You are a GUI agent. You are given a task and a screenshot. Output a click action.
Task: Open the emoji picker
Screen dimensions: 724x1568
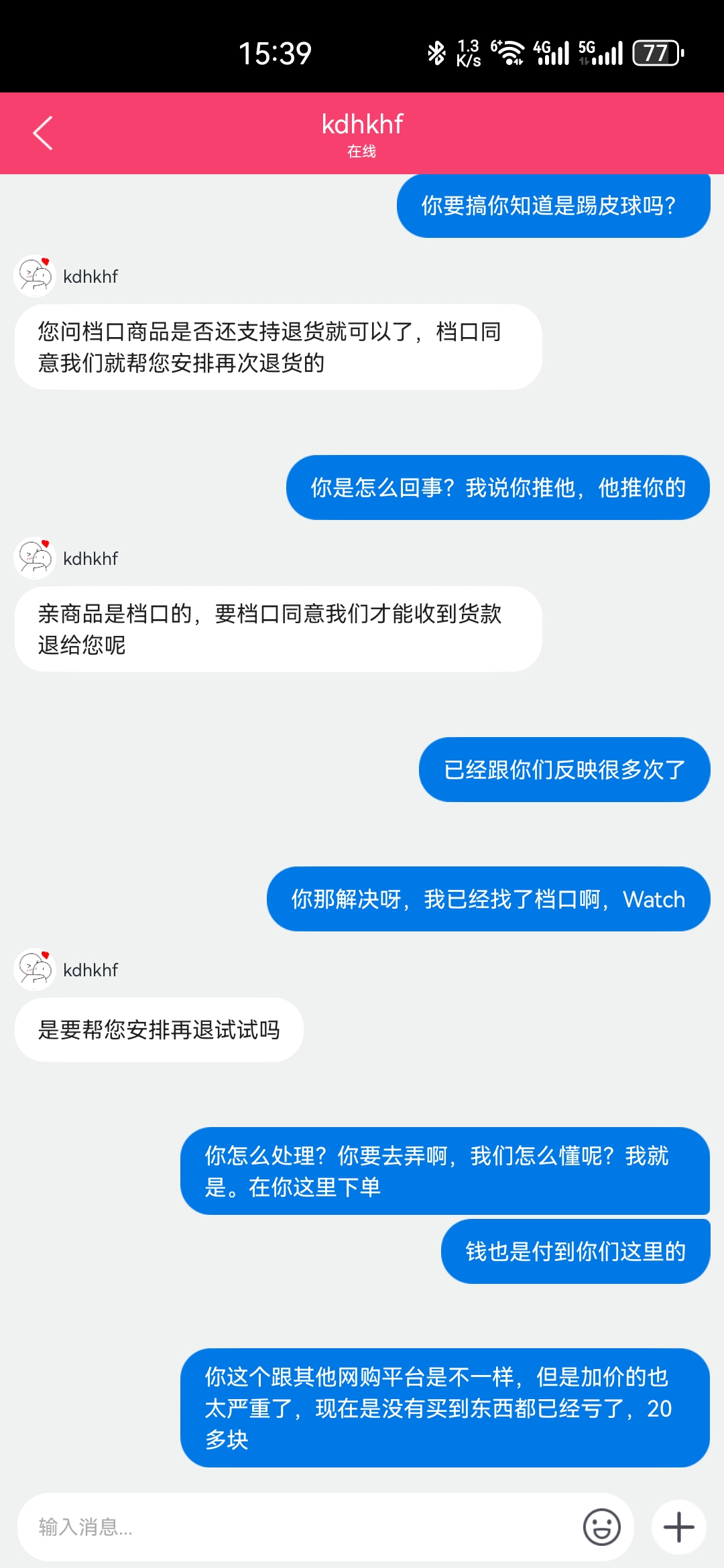[601, 1526]
